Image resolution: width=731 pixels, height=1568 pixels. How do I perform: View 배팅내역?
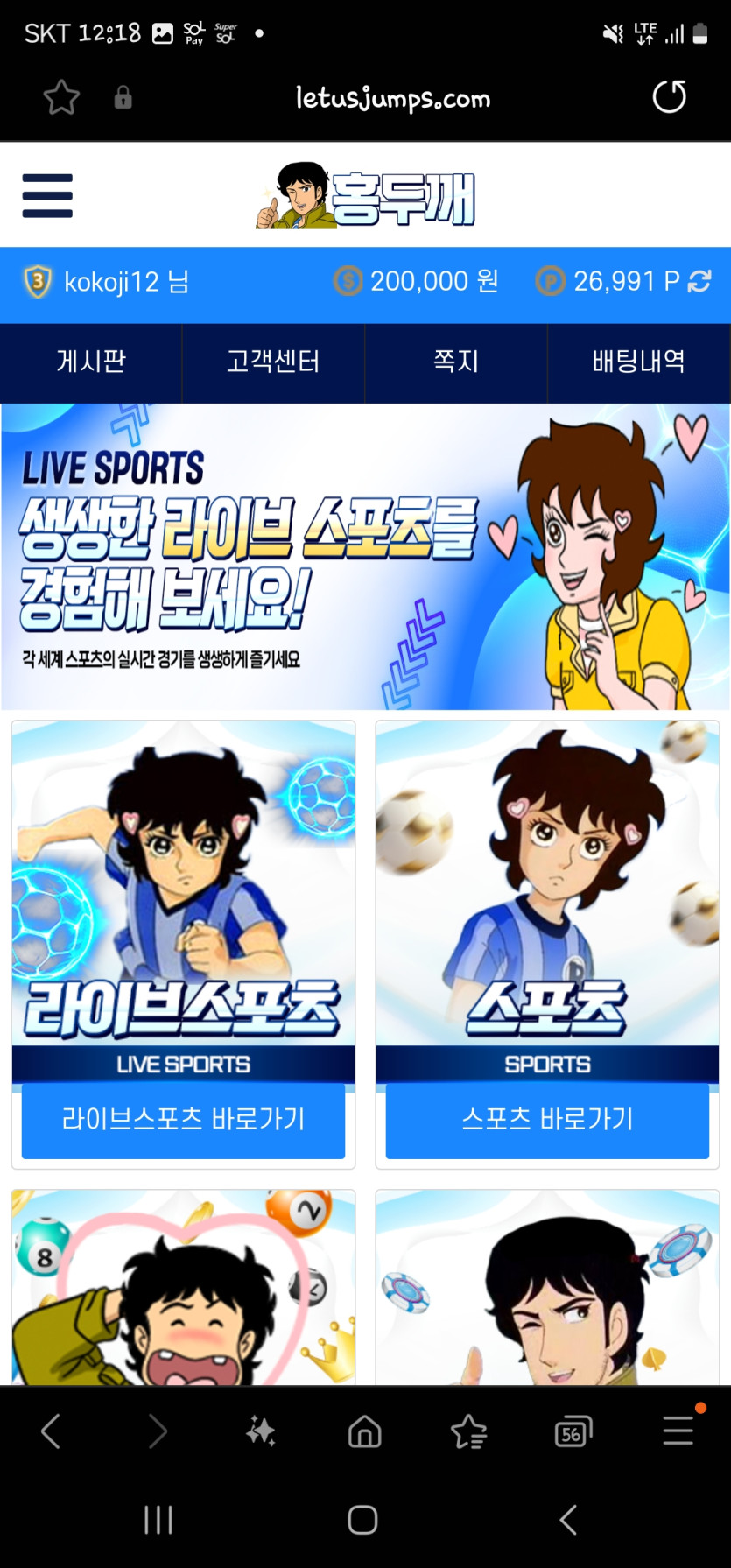[x=638, y=362]
